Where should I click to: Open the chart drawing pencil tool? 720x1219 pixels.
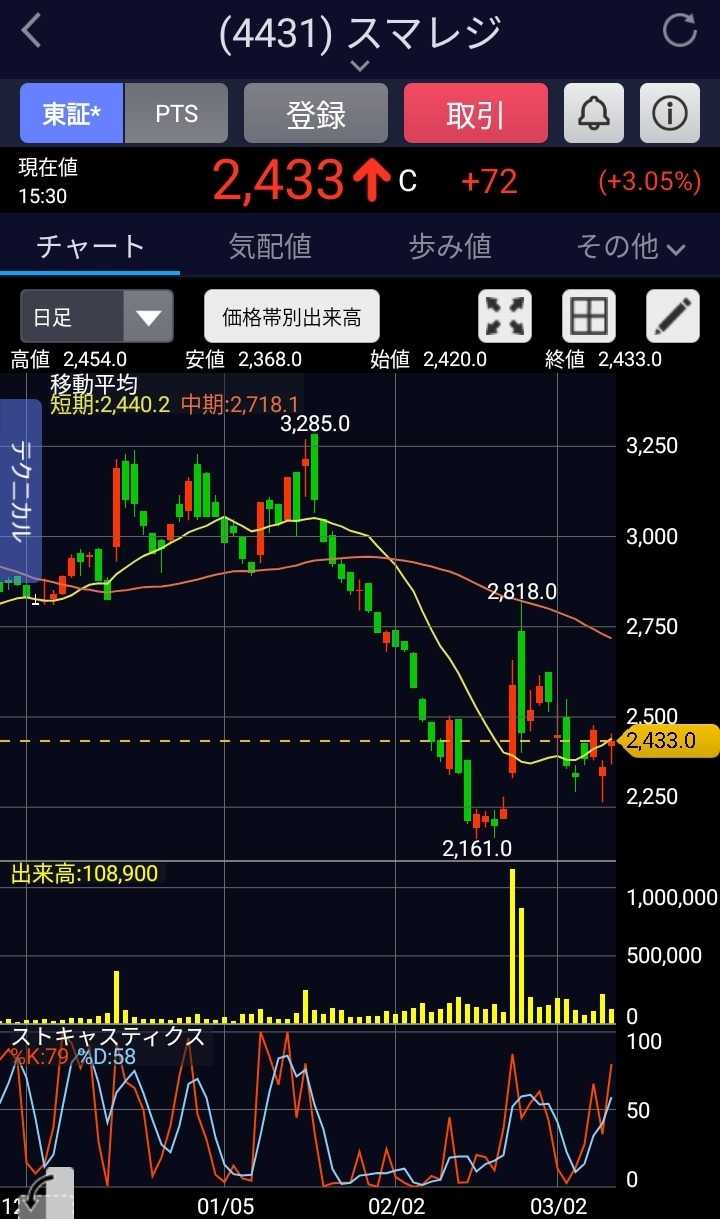tap(672, 318)
